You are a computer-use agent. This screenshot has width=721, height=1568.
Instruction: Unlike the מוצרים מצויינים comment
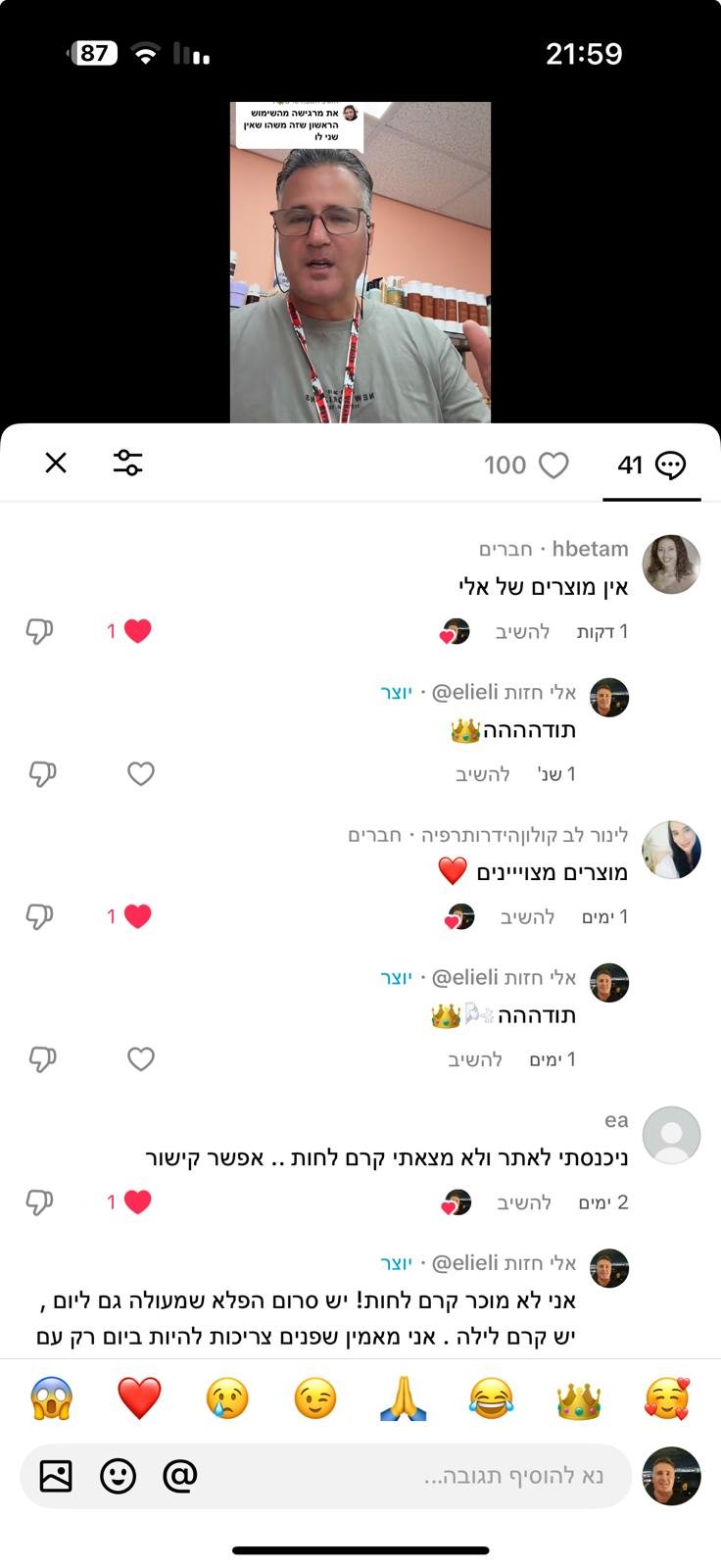point(137,916)
